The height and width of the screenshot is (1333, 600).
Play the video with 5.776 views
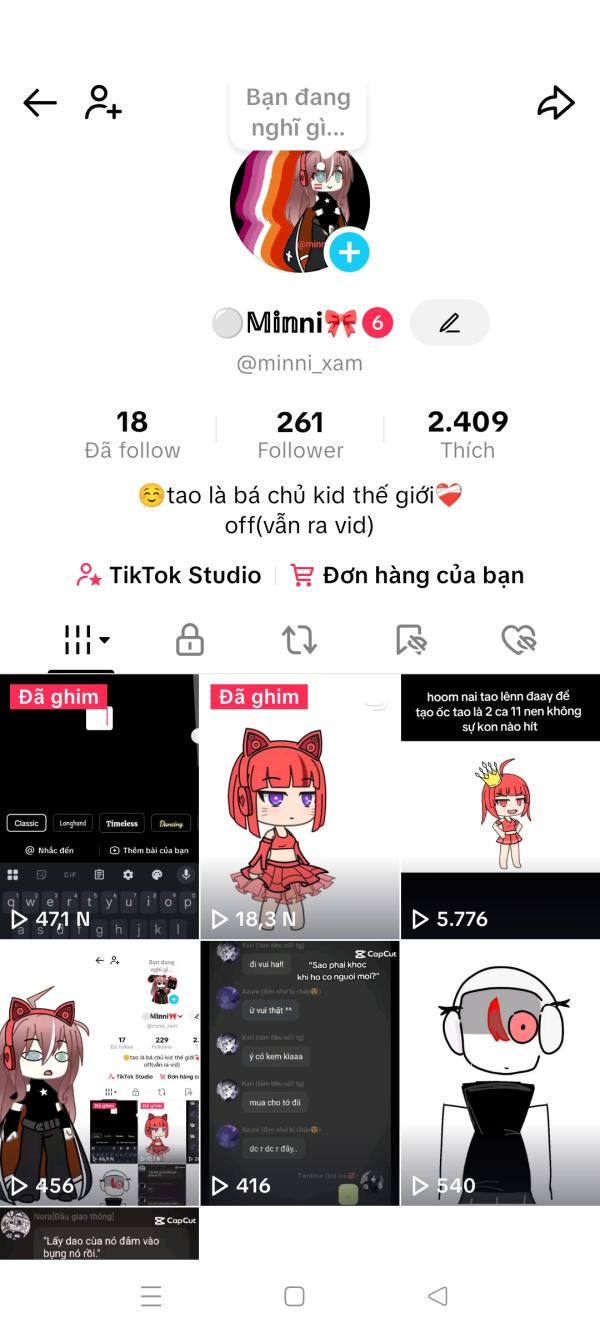click(x=500, y=805)
